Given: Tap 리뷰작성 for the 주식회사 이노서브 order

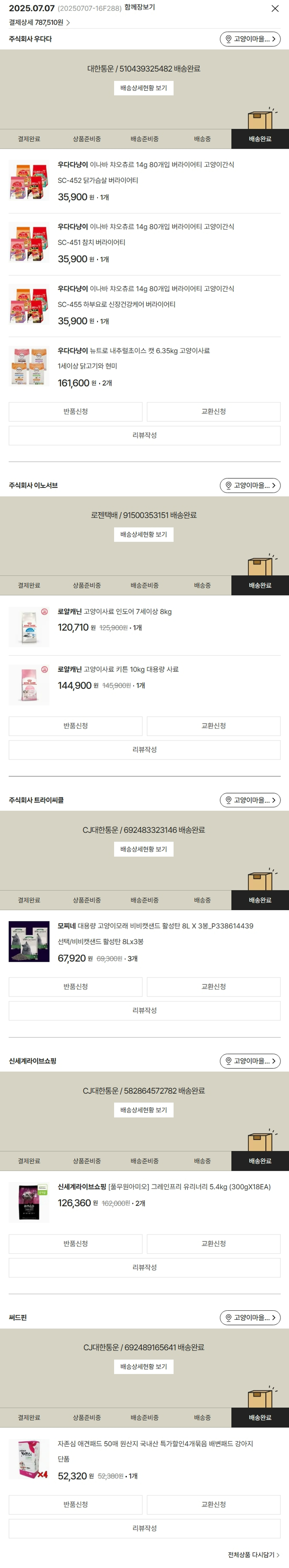Looking at the screenshot, I should click(x=144, y=749).
